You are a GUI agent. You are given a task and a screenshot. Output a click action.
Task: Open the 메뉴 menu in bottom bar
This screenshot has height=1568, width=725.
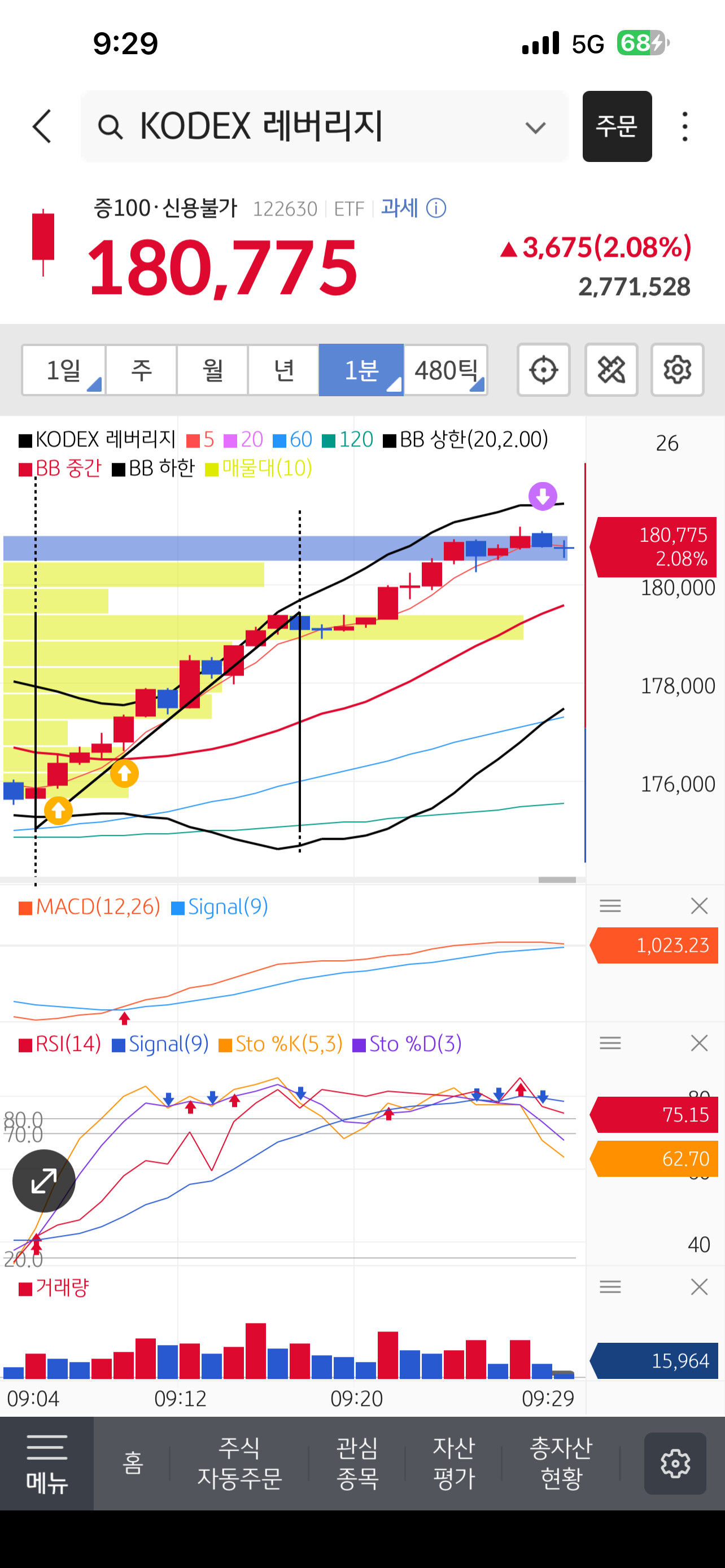pyautogui.click(x=47, y=1462)
